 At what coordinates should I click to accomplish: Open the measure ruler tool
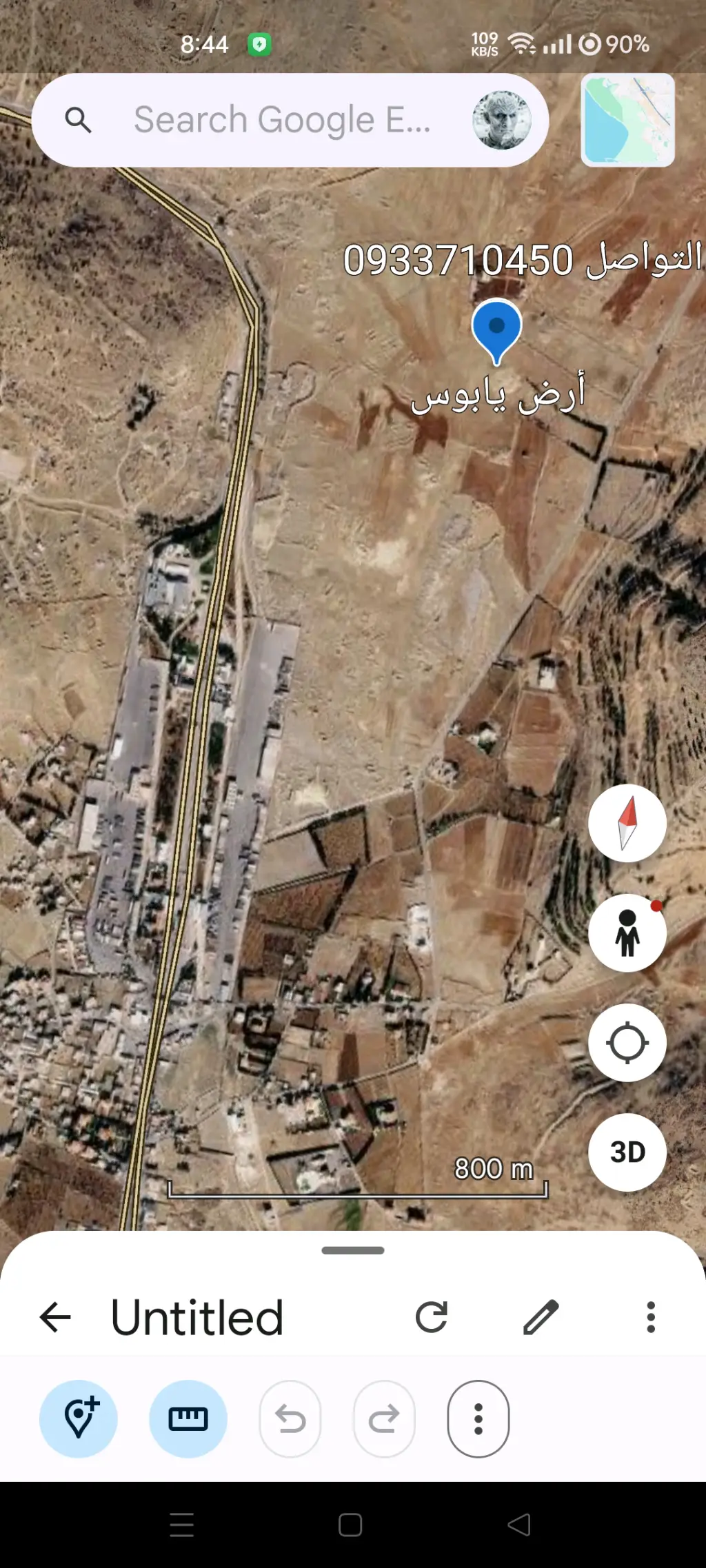click(x=188, y=1418)
